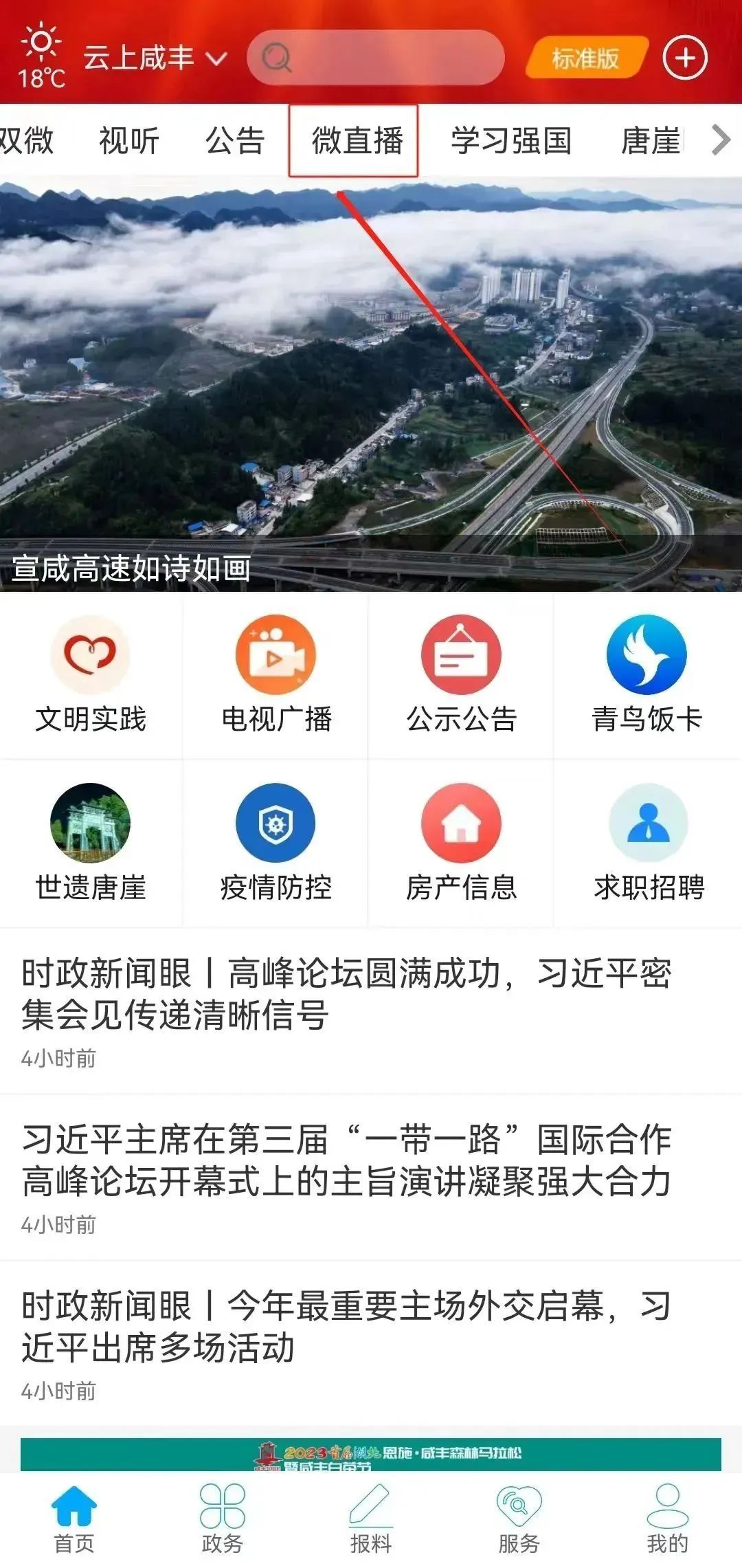Open 文明实践 service
Screen dimensions: 742x1568
point(91,675)
